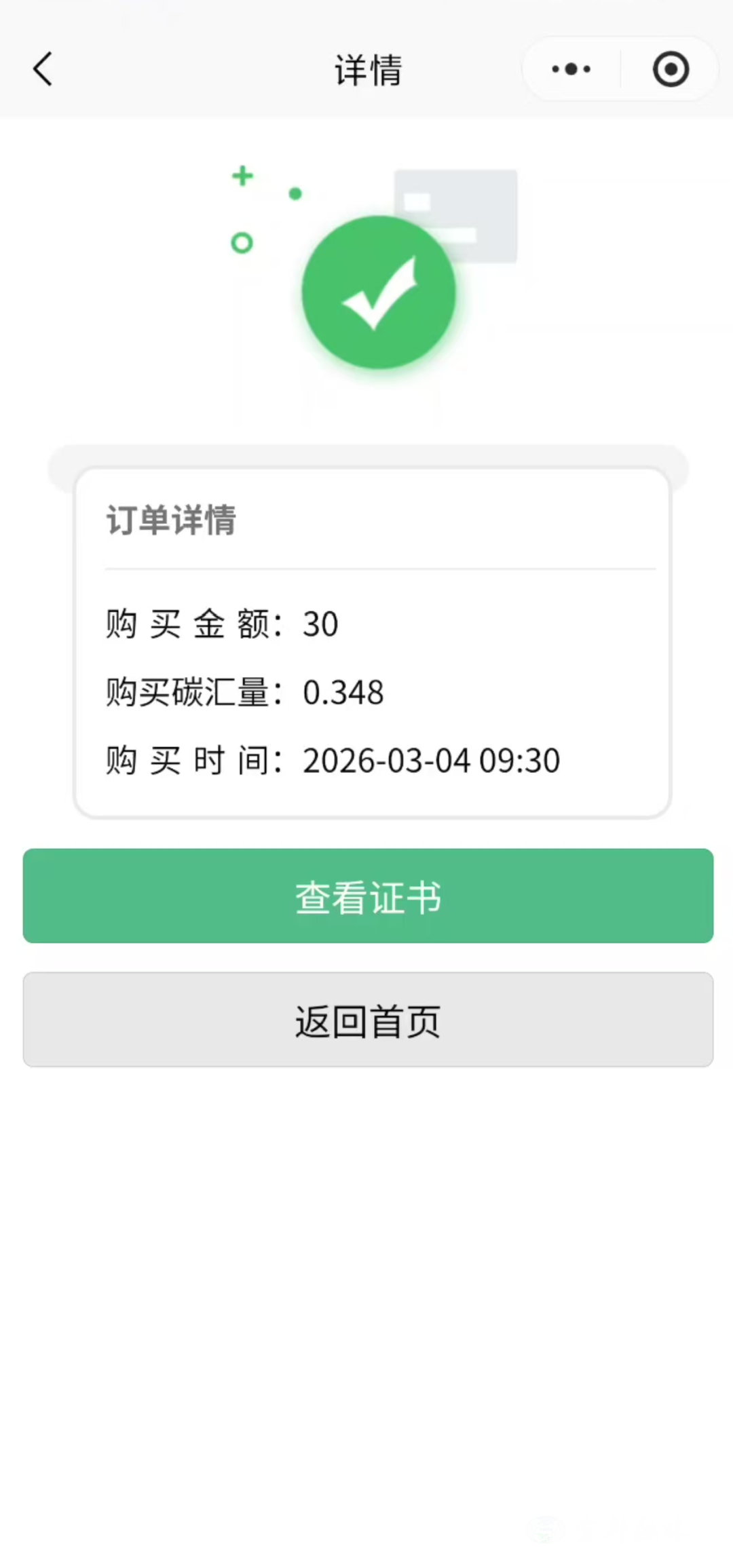Tap 查看证书 to view the certificate
This screenshot has width=733, height=1568.
(x=368, y=896)
